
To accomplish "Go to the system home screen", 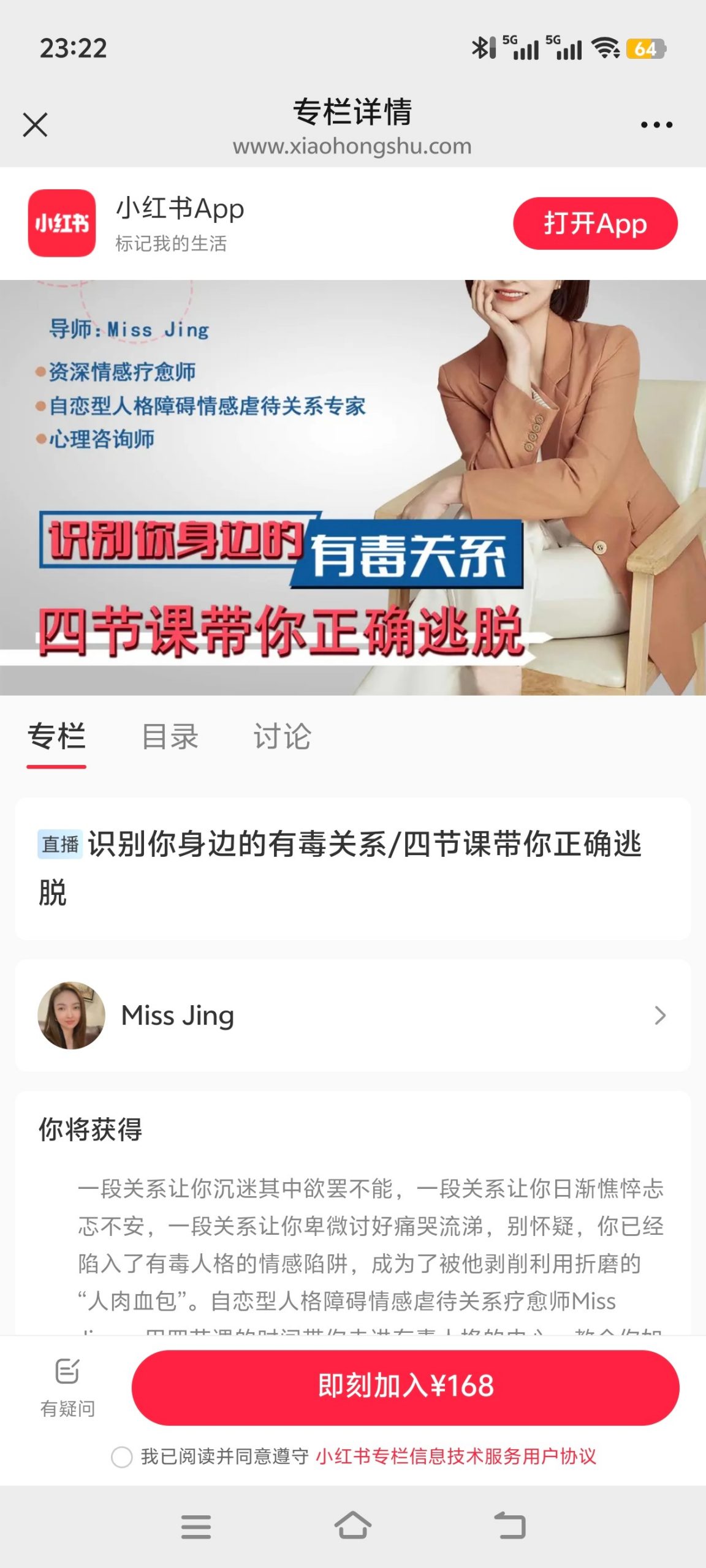I will [352, 1526].
